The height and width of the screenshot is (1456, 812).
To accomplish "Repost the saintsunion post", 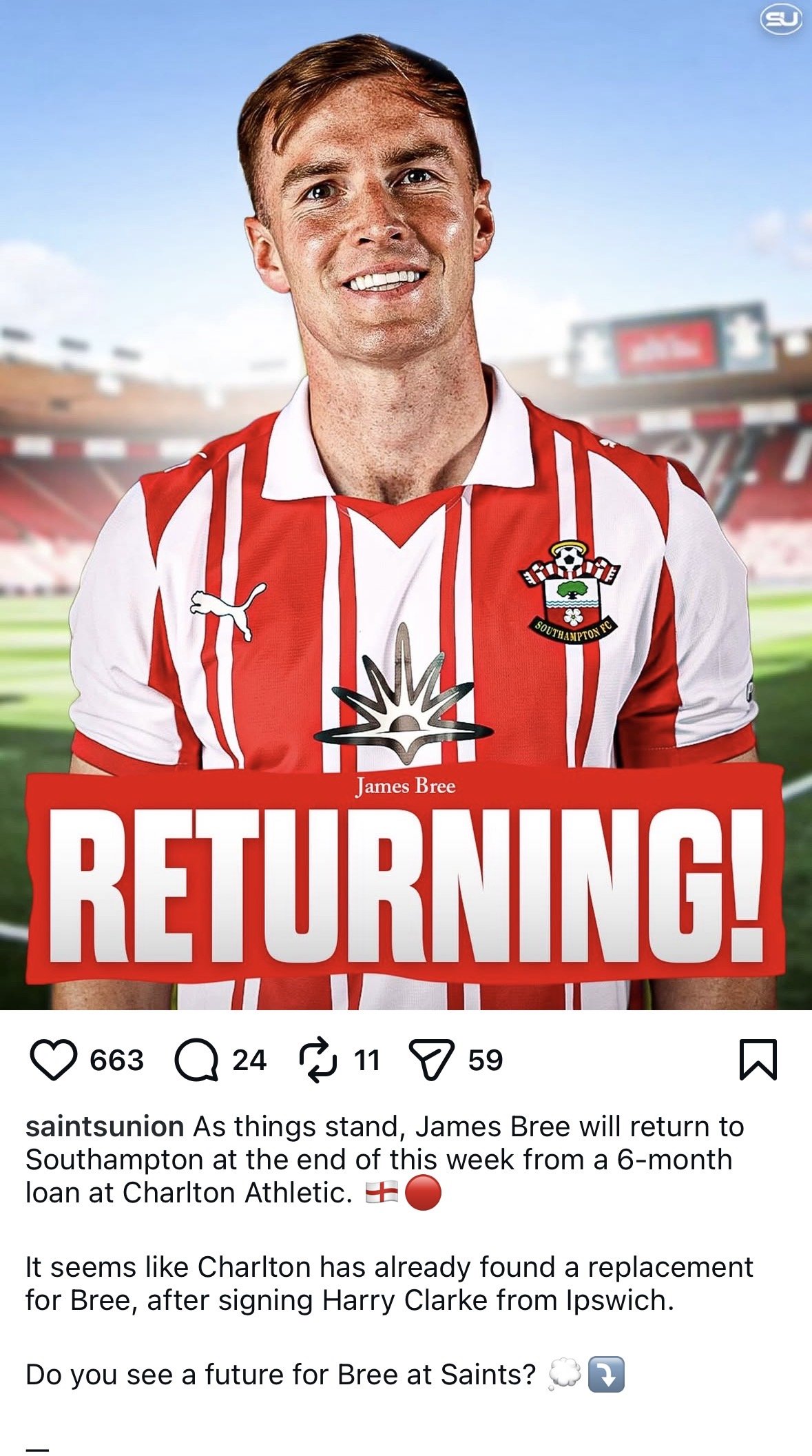I will (x=318, y=1060).
